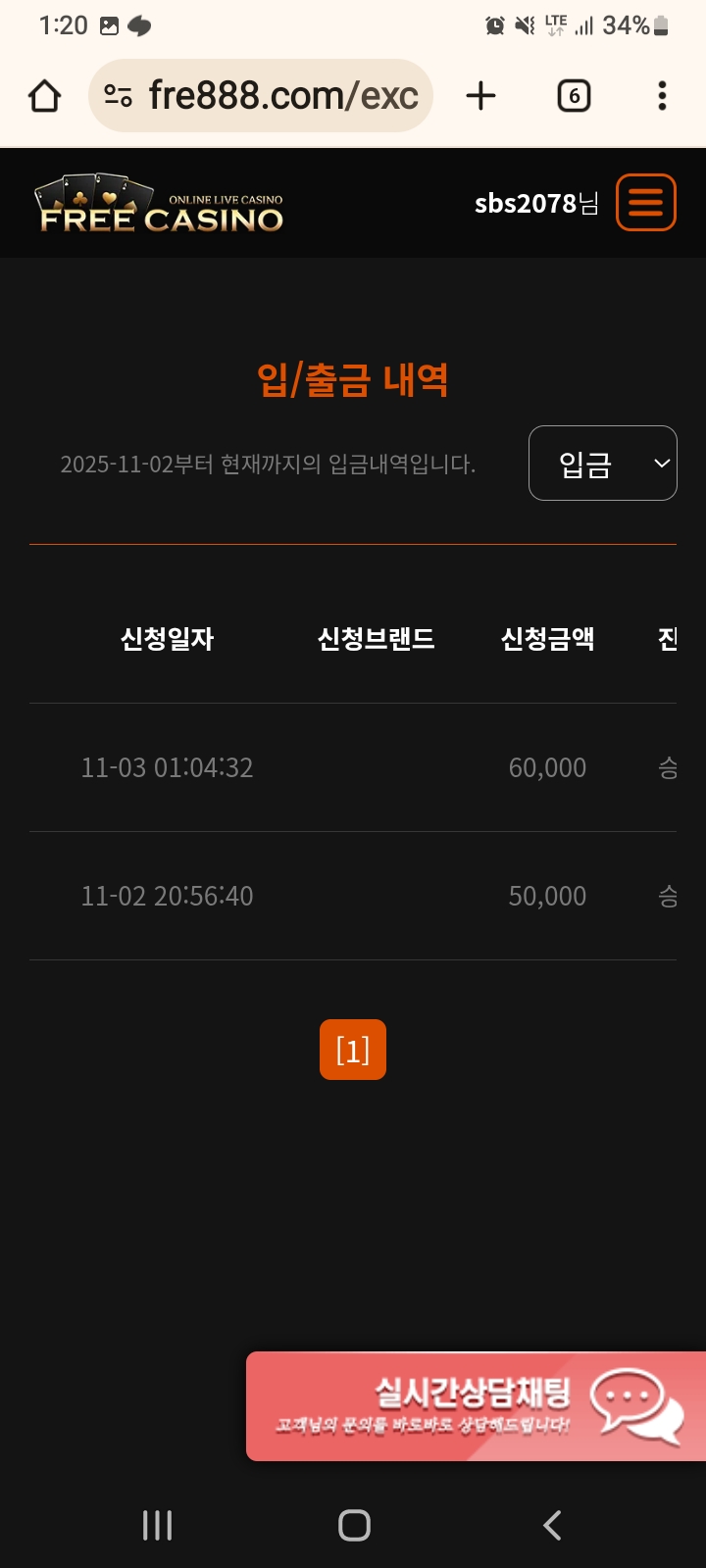Go back using the system back button
The height and width of the screenshot is (1568, 706).
pyautogui.click(x=552, y=1525)
